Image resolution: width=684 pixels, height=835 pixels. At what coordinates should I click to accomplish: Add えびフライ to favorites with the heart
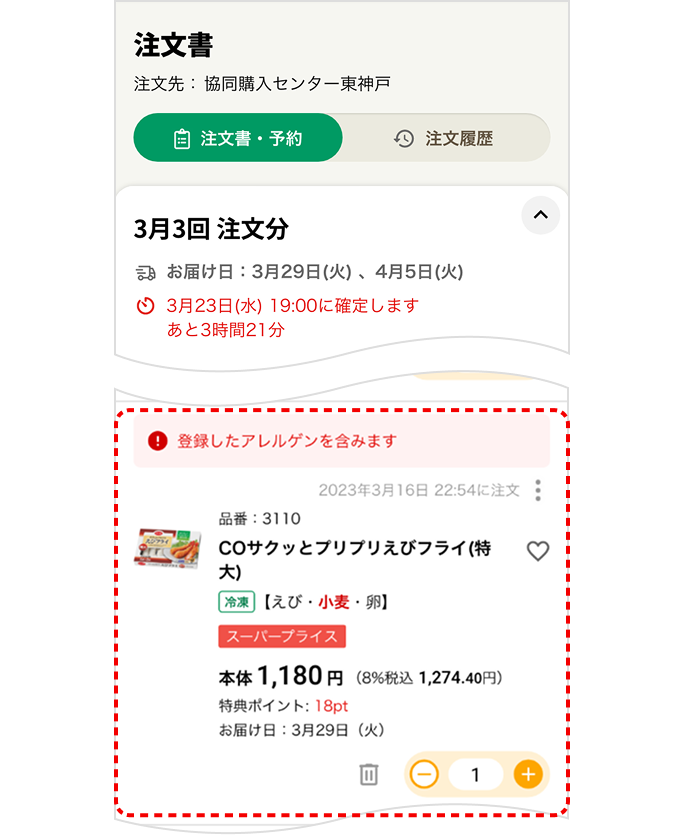(x=538, y=551)
